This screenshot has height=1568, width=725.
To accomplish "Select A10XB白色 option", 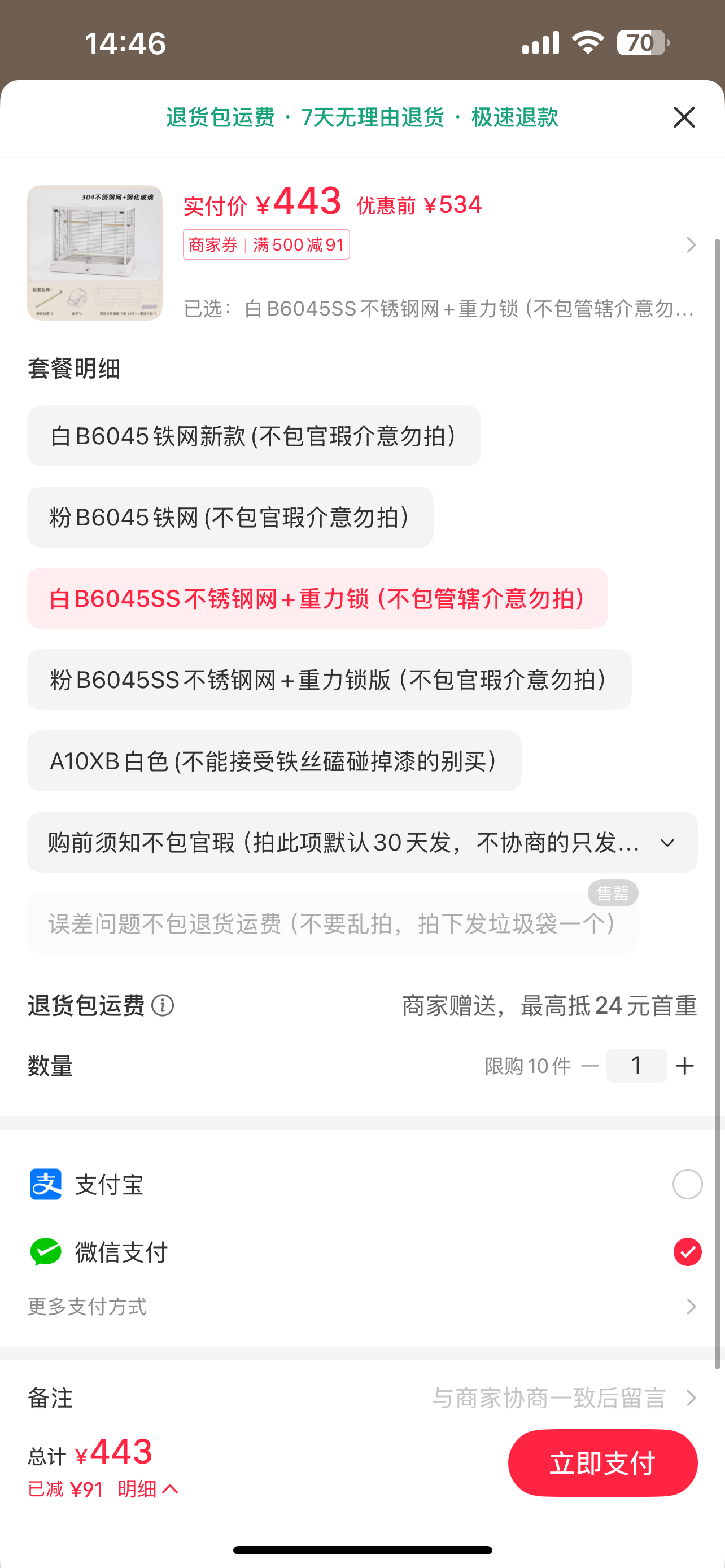I will click(x=274, y=761).
